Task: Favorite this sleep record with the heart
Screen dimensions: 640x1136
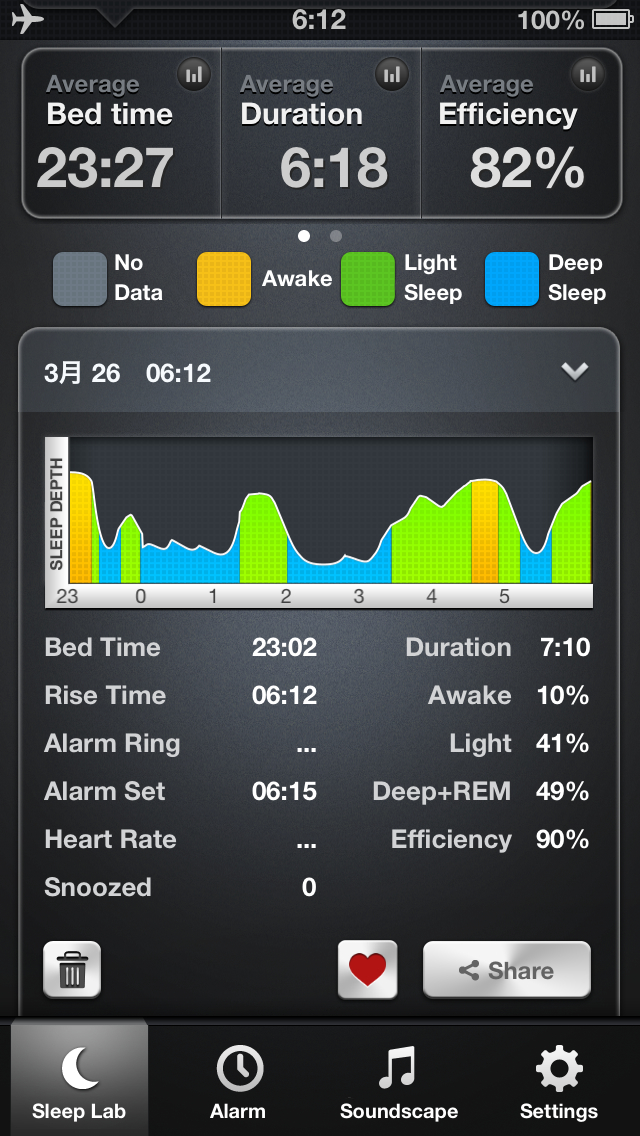Action: click(367, 970)
